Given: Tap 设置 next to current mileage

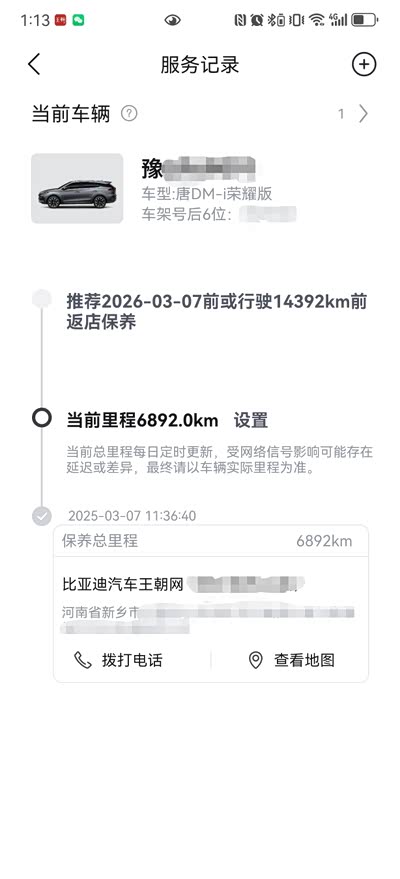Looking at the screenshot, I should coord(250,420).
